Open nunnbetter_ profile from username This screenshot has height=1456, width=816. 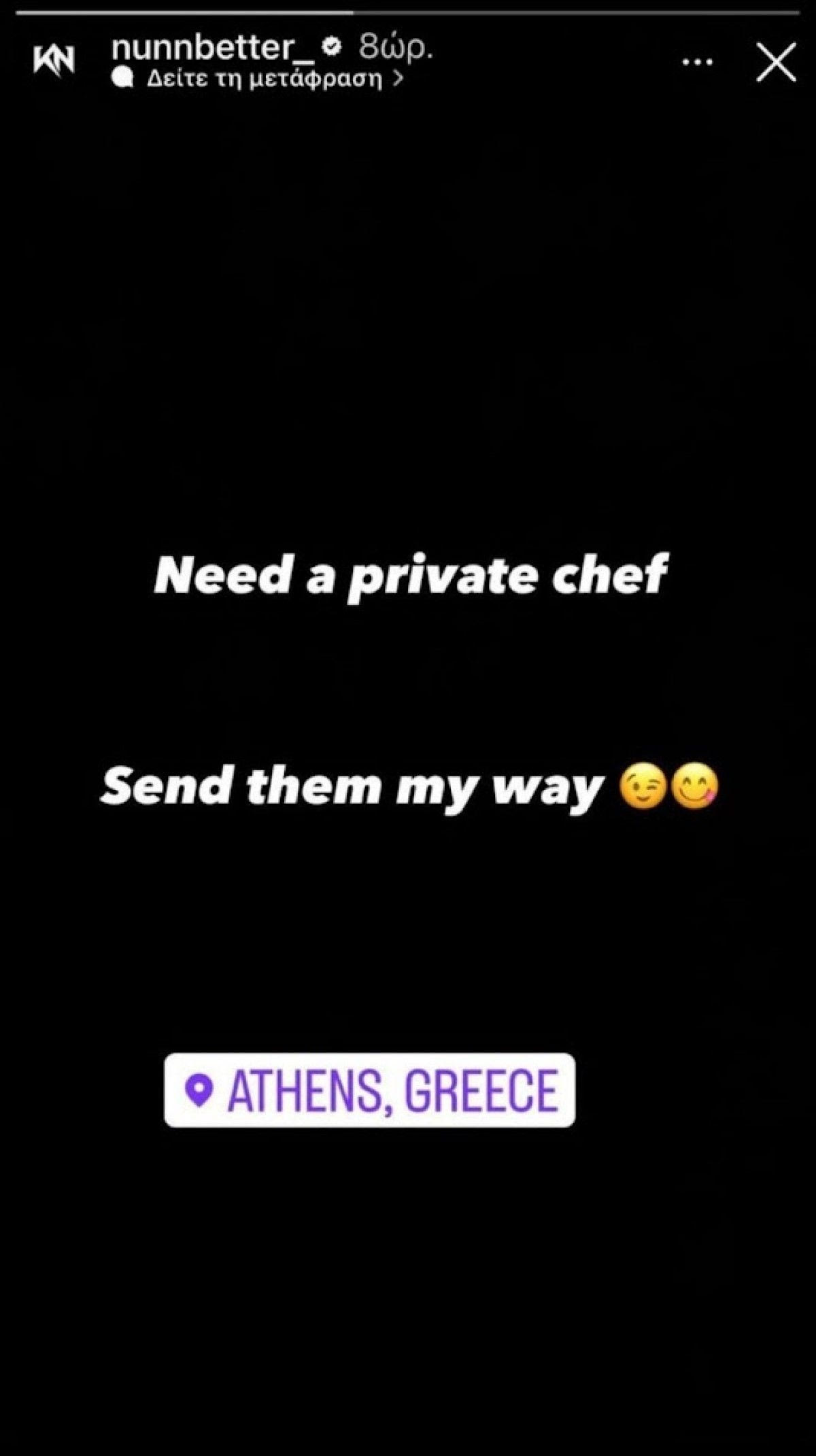(x=214, y=48)
